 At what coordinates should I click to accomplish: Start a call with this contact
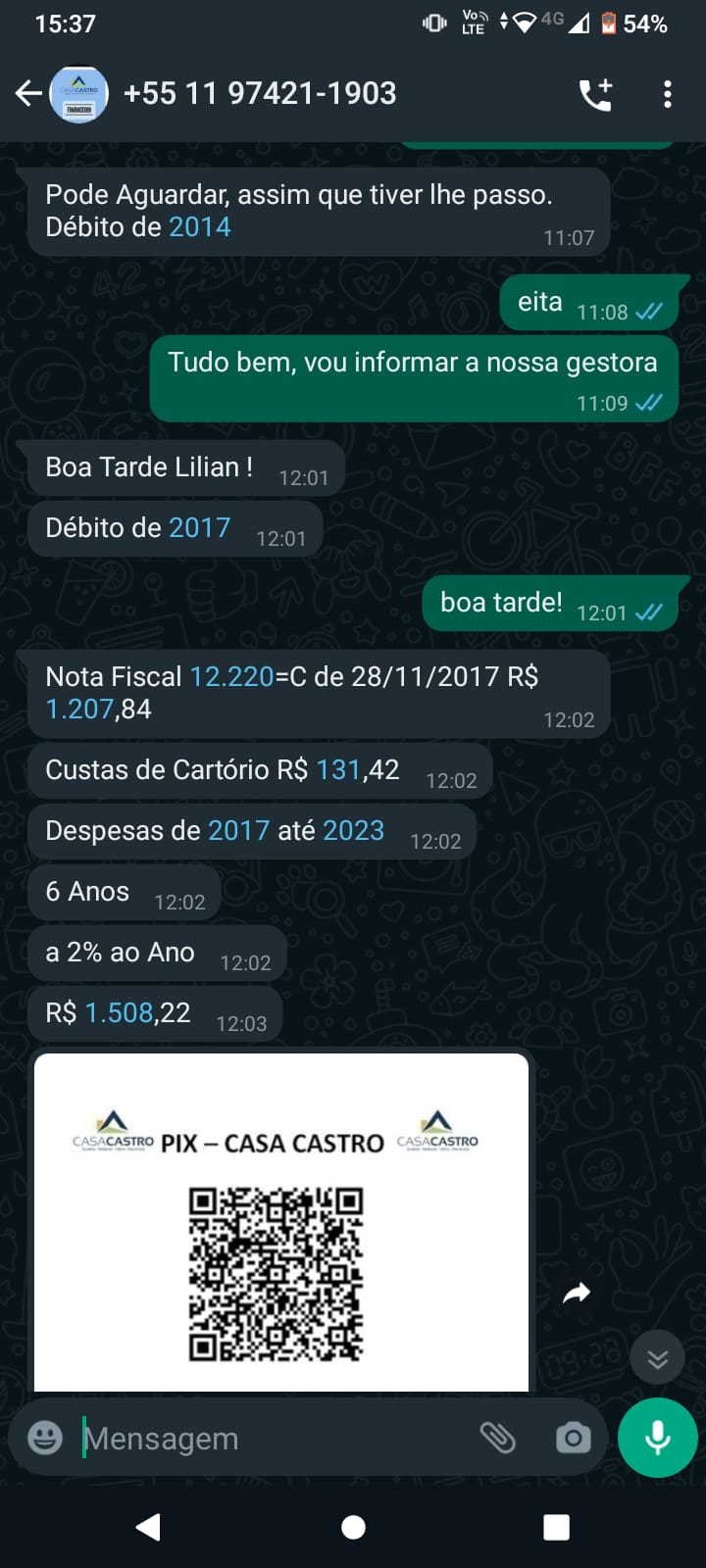595,94
